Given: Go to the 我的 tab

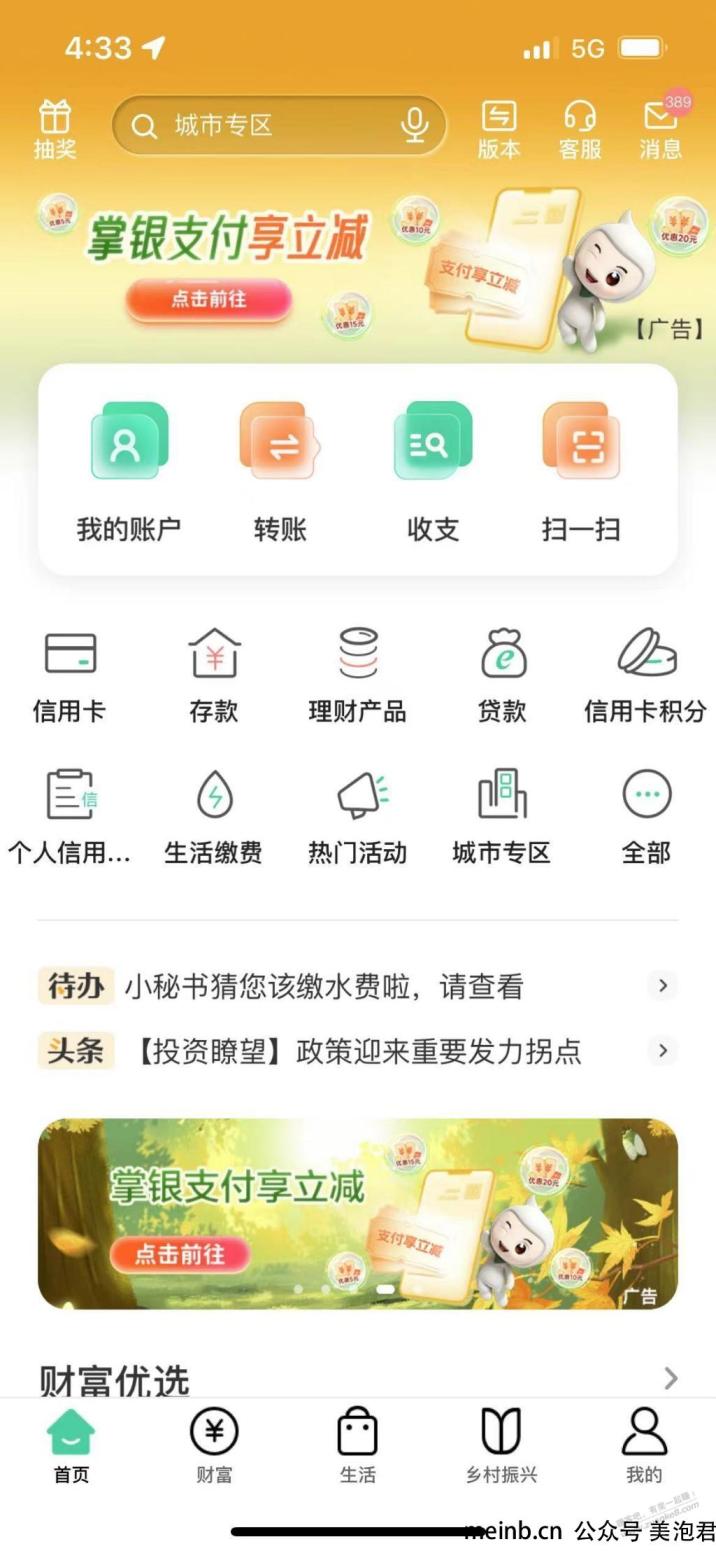Looking at the screenshot, I should tap(644, 1445).
